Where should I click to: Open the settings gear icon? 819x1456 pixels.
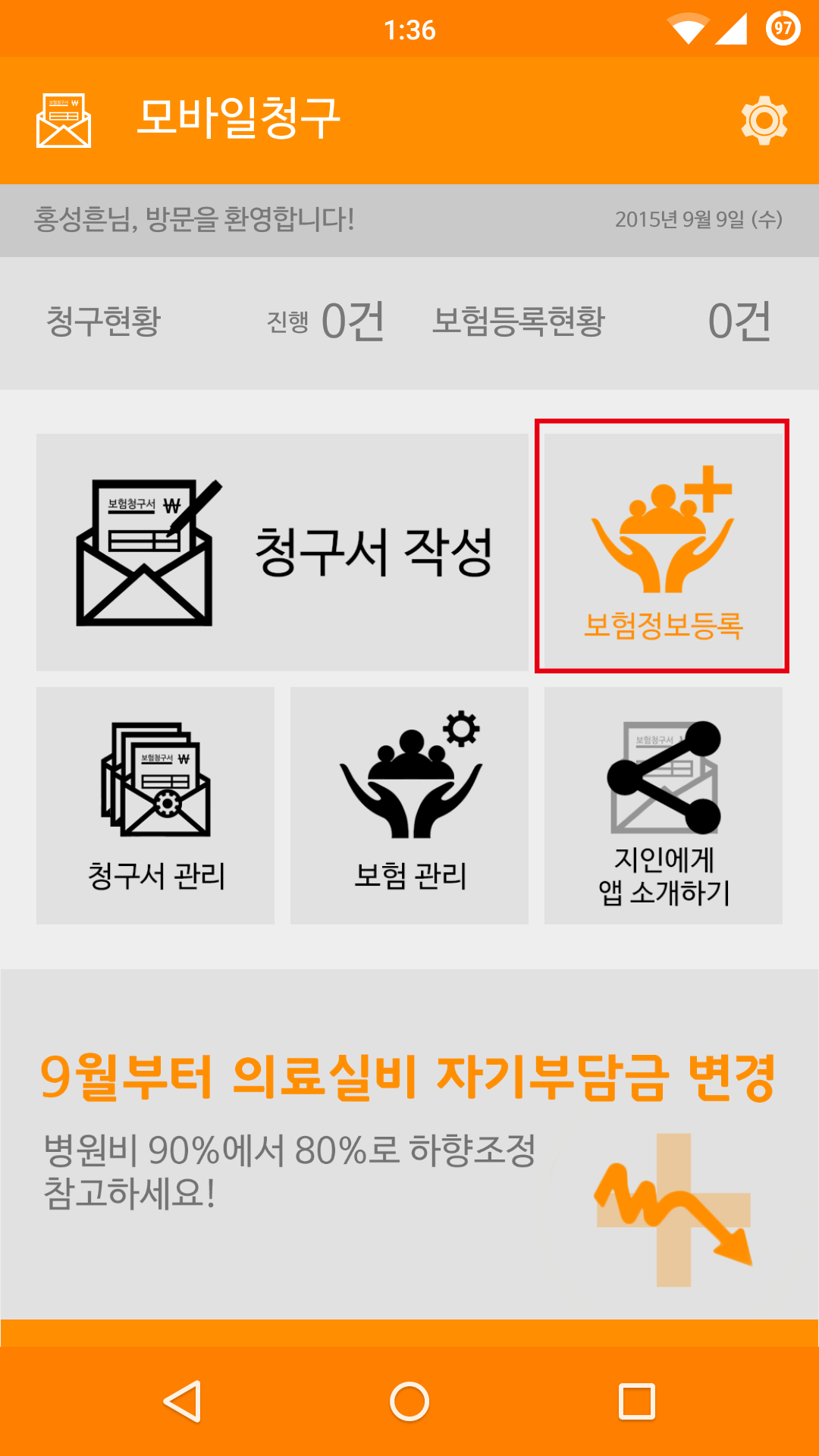764,121
